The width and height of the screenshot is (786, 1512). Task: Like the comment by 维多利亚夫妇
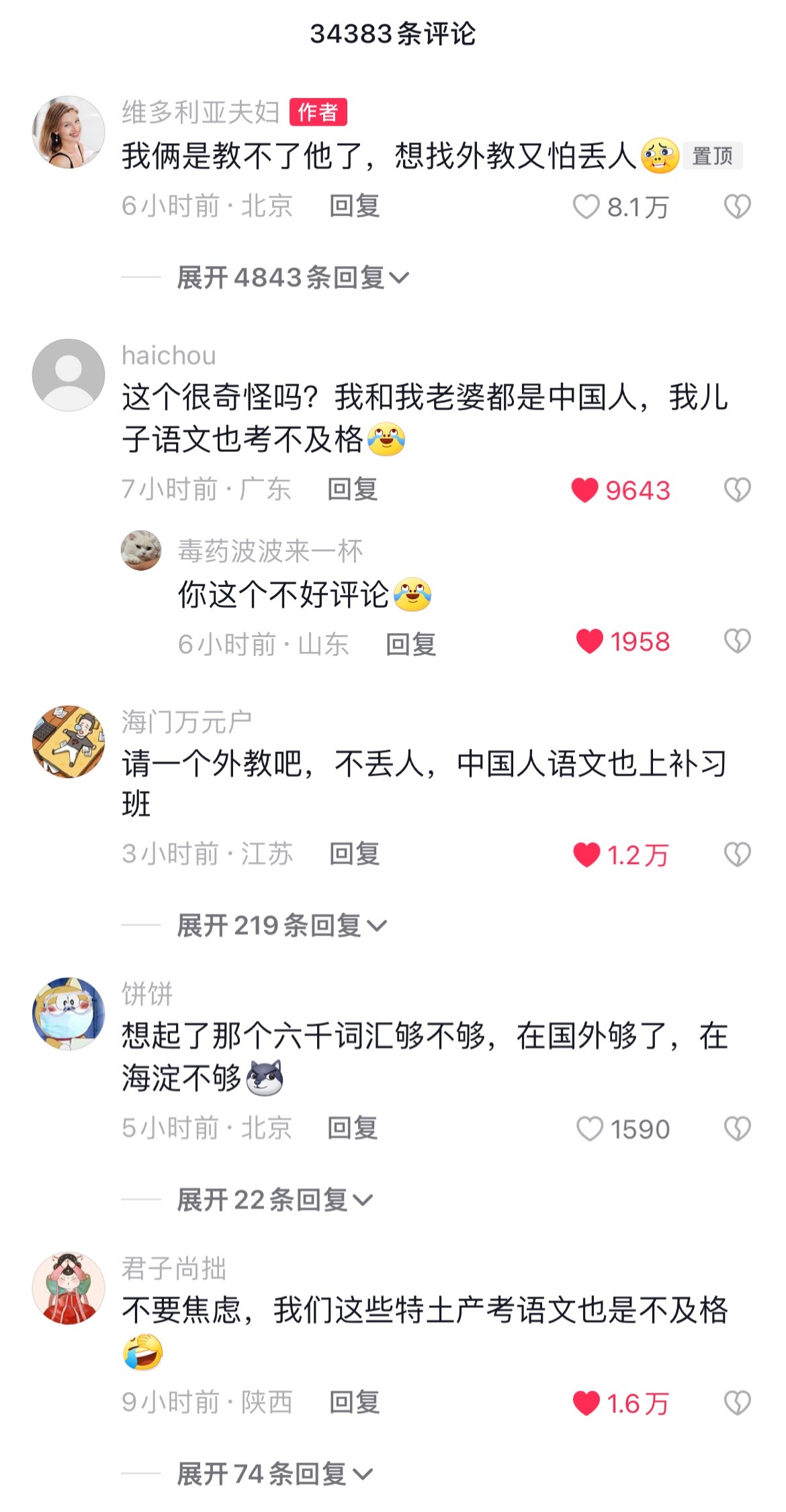coord(586,207)
